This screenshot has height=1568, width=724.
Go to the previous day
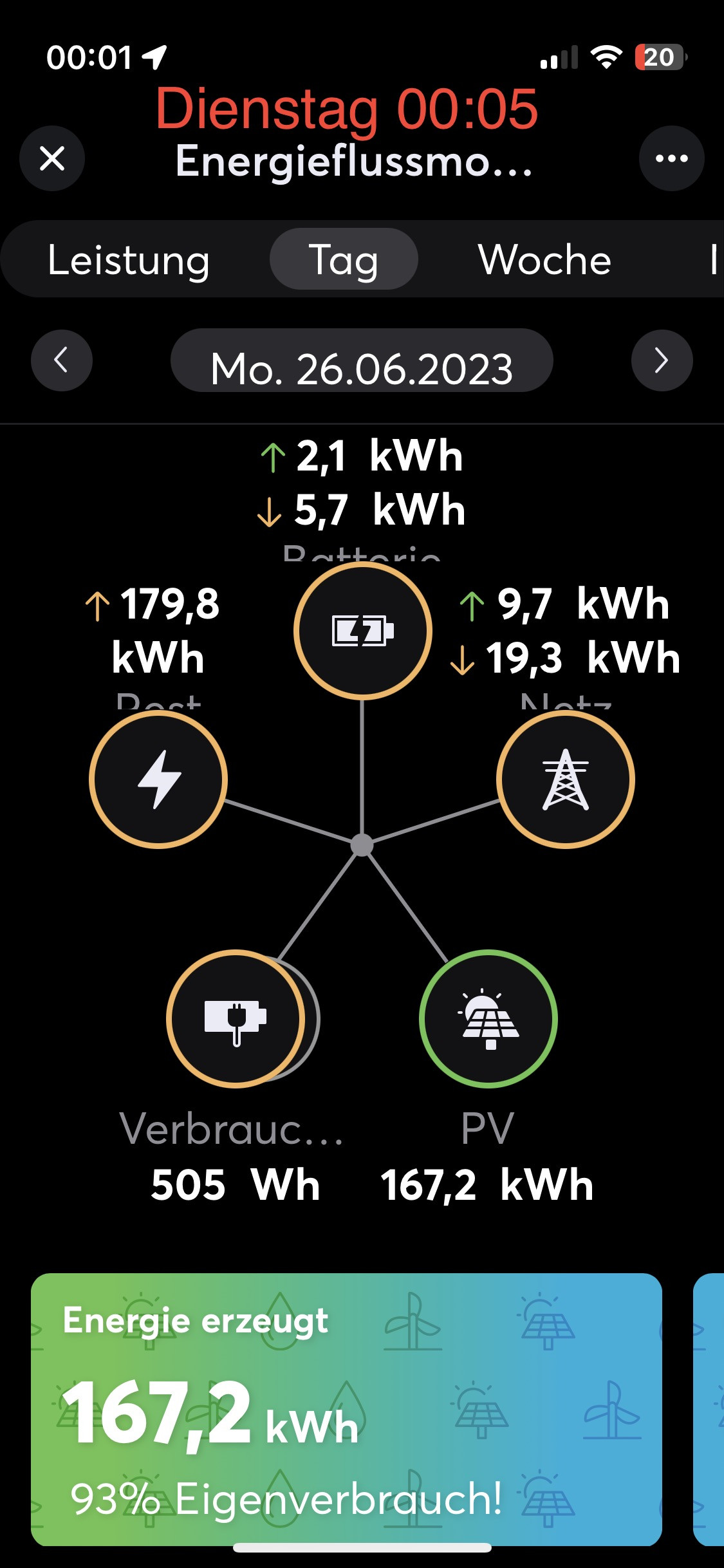pos(62,360)
